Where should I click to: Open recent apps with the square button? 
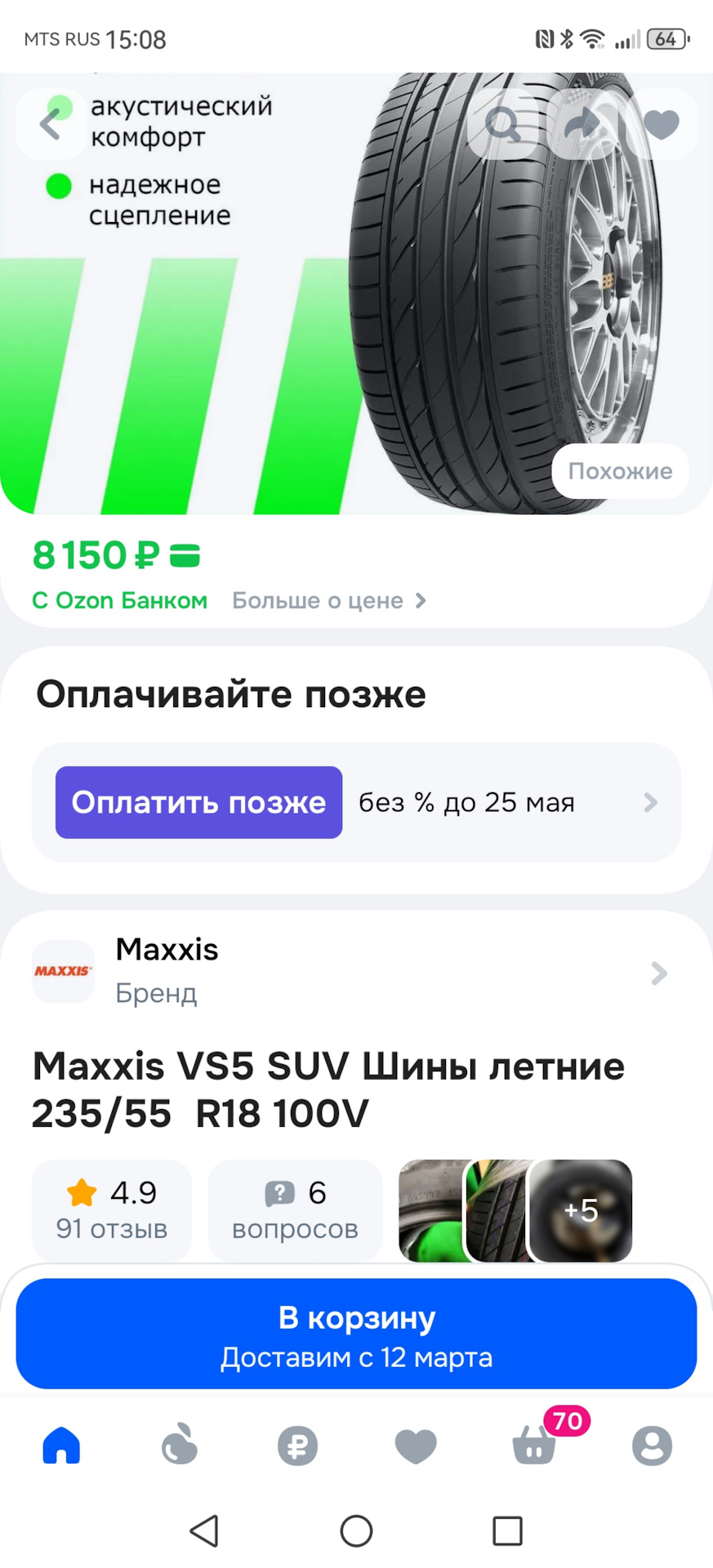[x=507, y=1531]
